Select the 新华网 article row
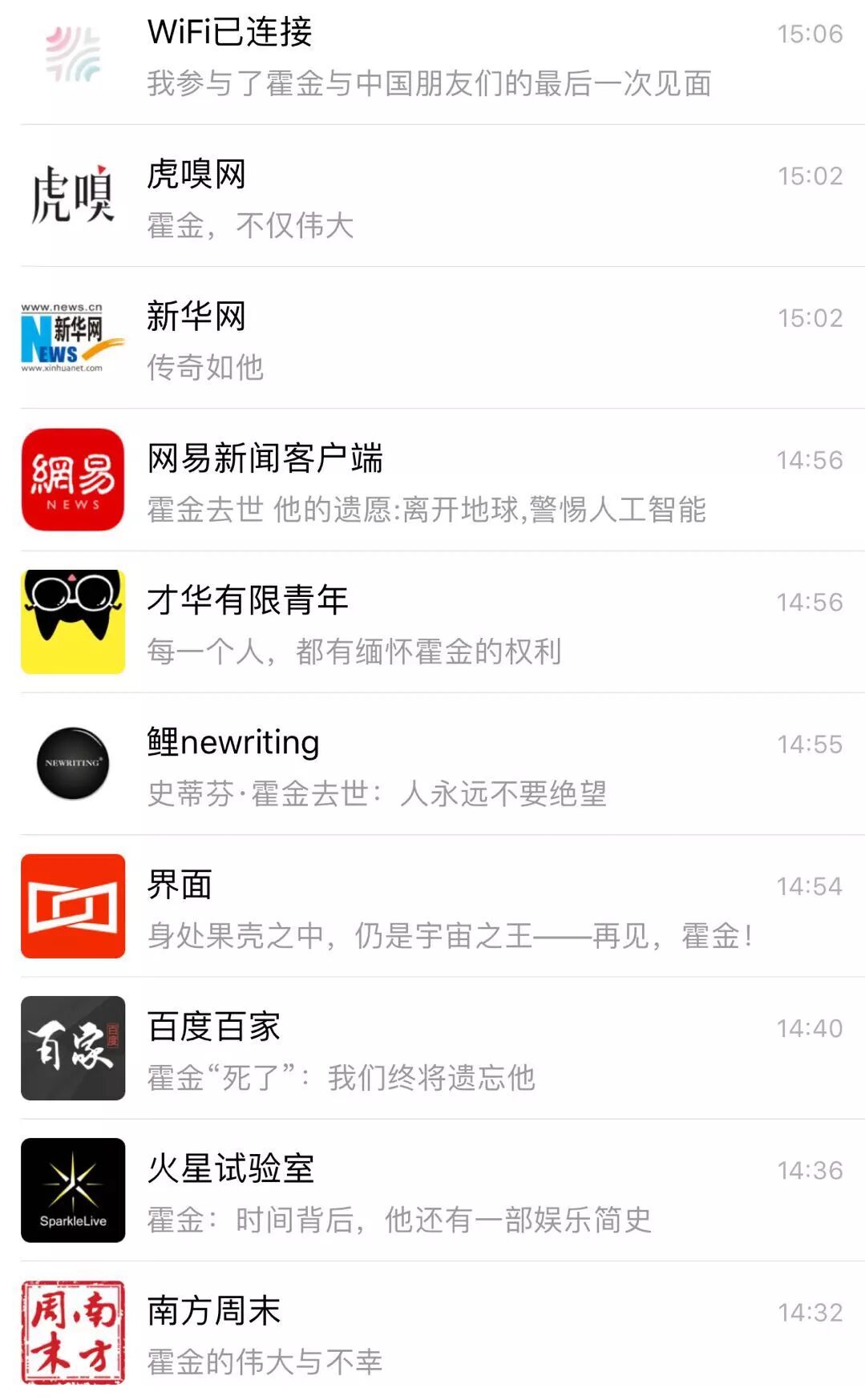 pyautogui.click(x=433, y=341)
